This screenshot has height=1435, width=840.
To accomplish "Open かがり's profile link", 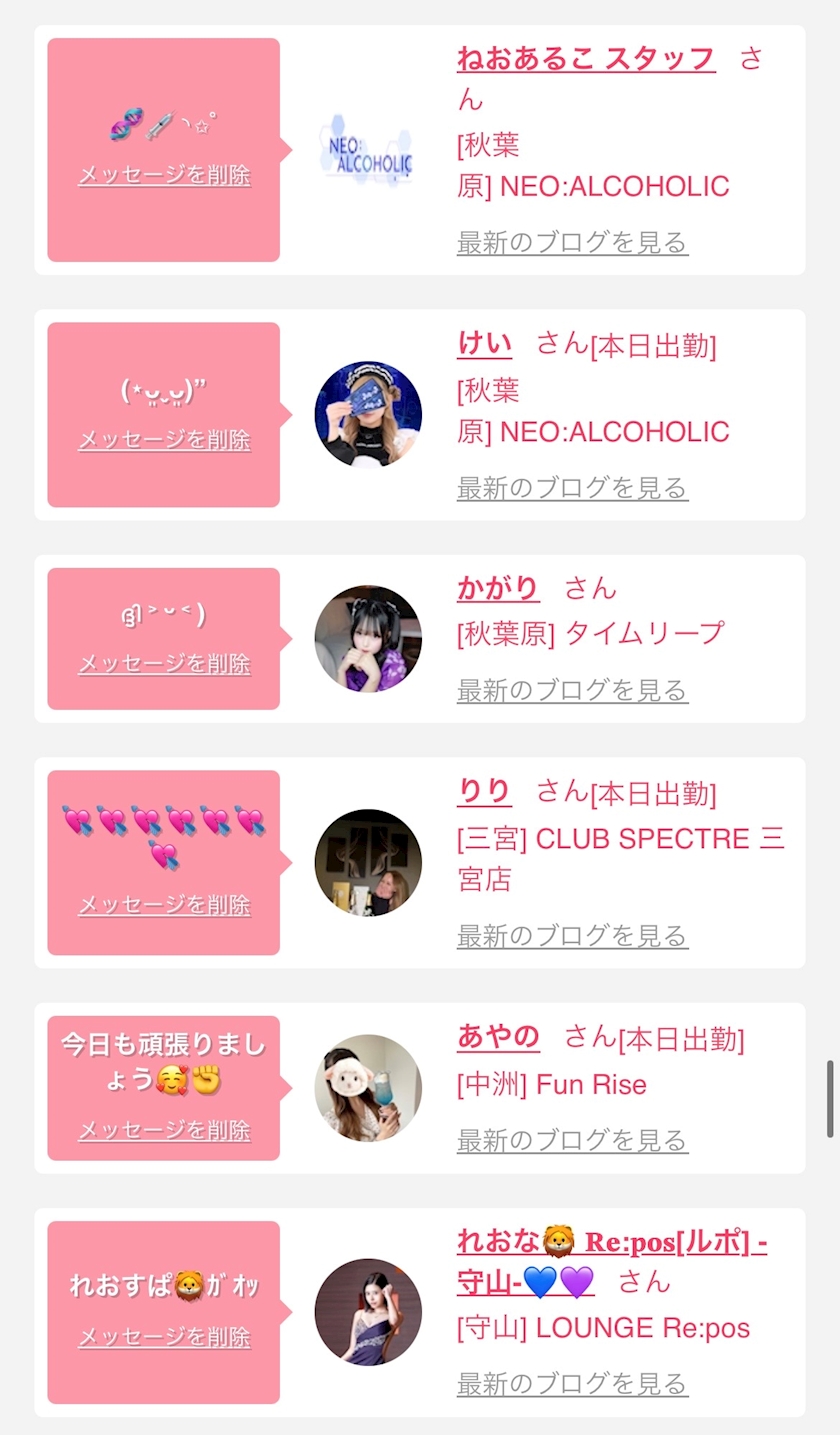I will [498, 588].
